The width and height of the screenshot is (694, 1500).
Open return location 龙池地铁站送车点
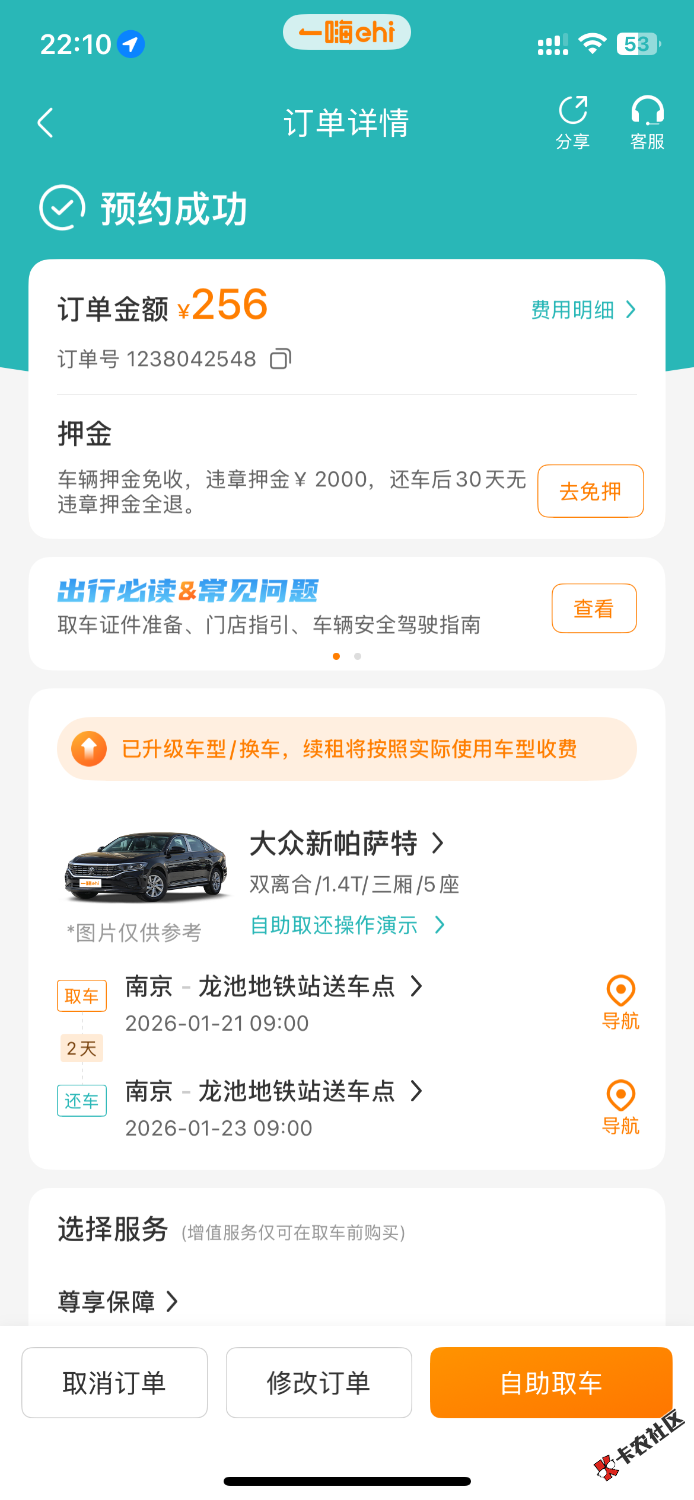273,1091
